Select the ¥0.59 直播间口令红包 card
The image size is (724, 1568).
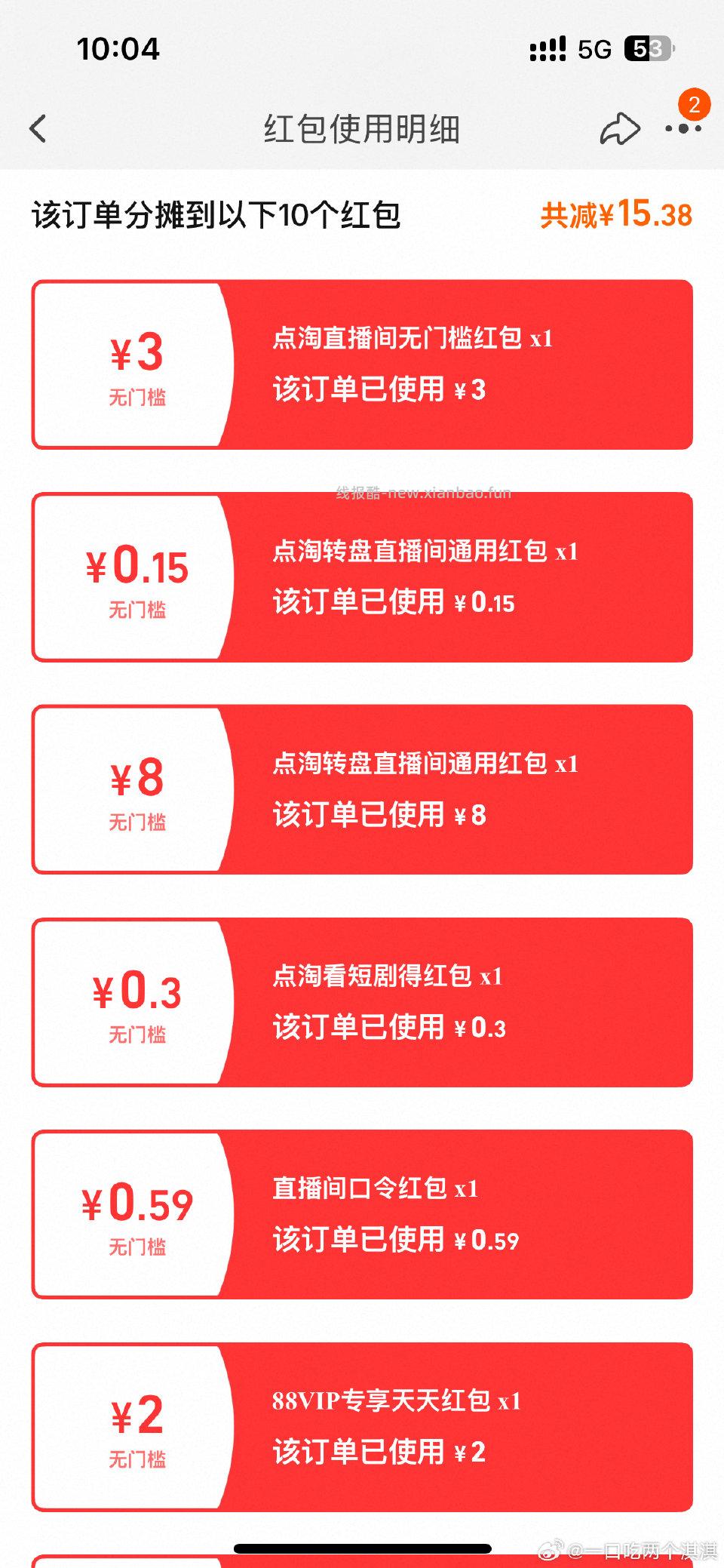(x=362, y=1215)
